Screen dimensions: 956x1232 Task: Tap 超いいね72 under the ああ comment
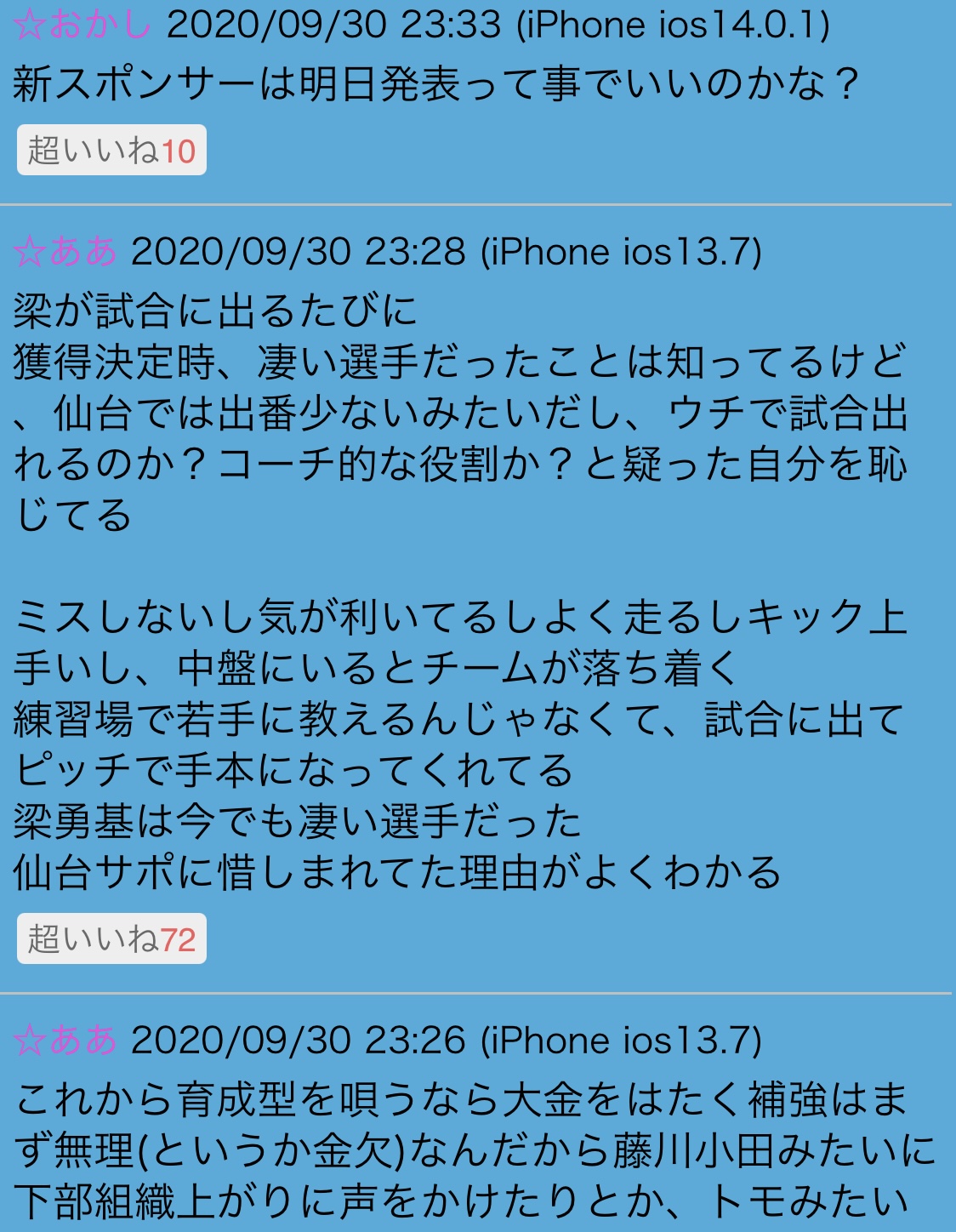(x=111, y=939)
